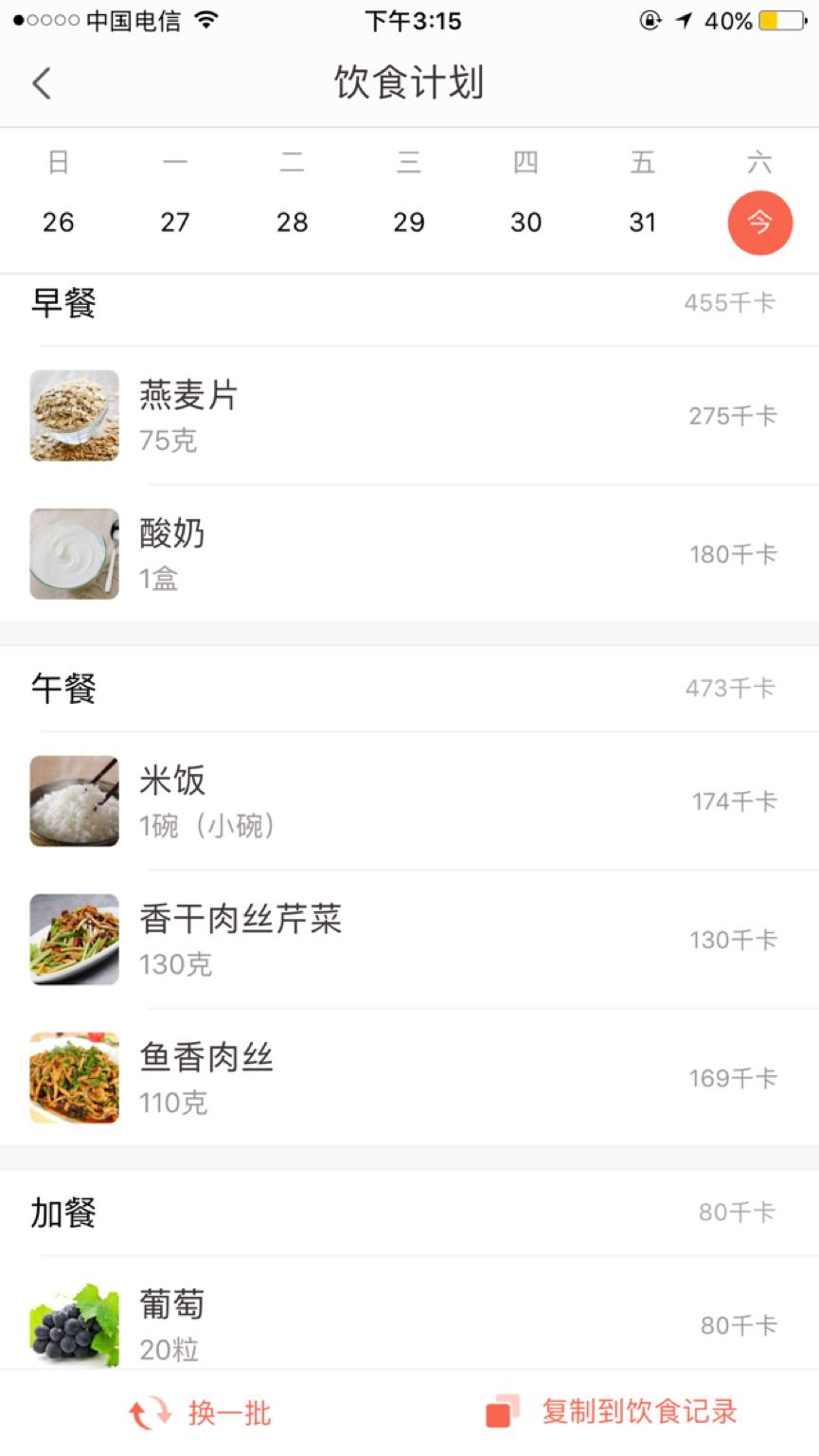The height and width of the screenshot is (1456, 819).
Task: Select the 455千卡 breakfast calorie total
Action: (x=731, y=303)
